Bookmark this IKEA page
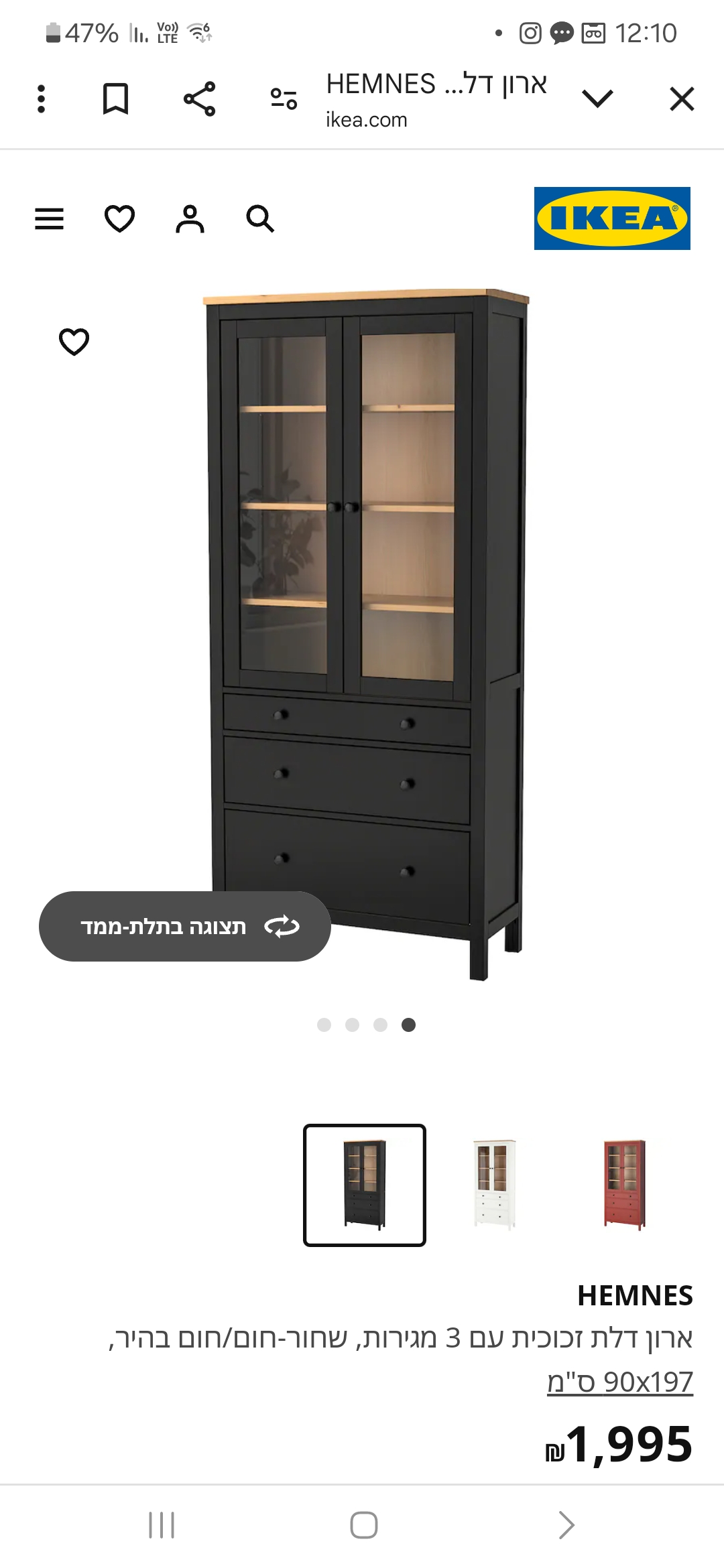Image resolution: width=724 pixels, height=1568 pixels. pyautogui.click(x=115, y=99)
